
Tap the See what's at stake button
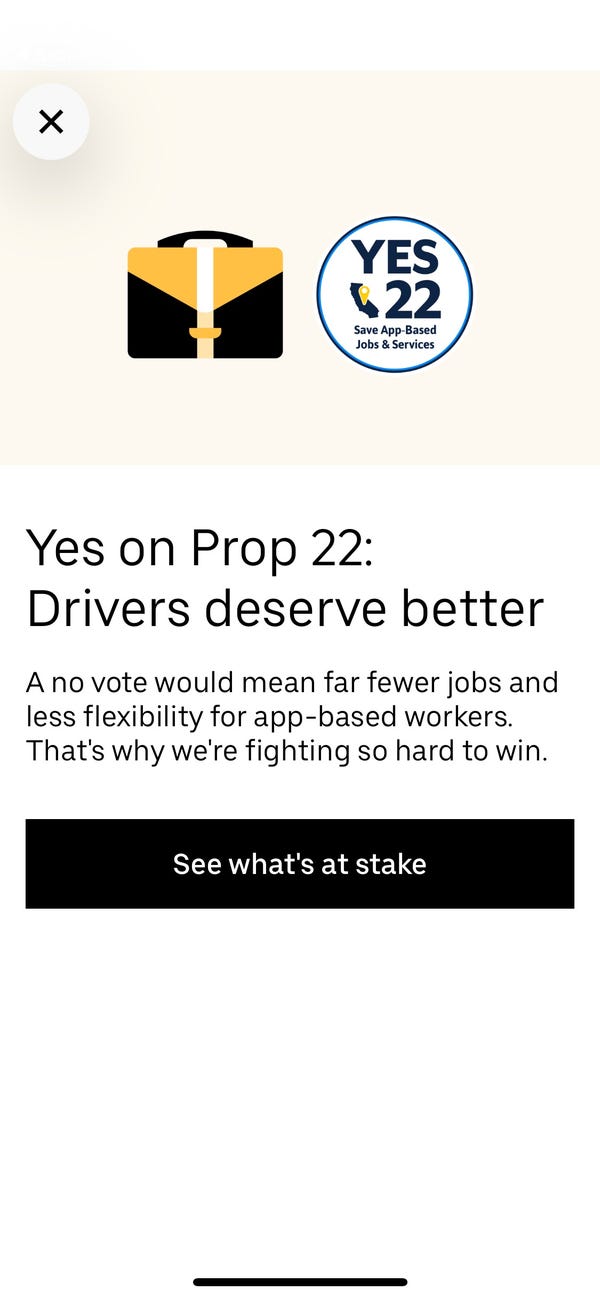pos(300,864)
